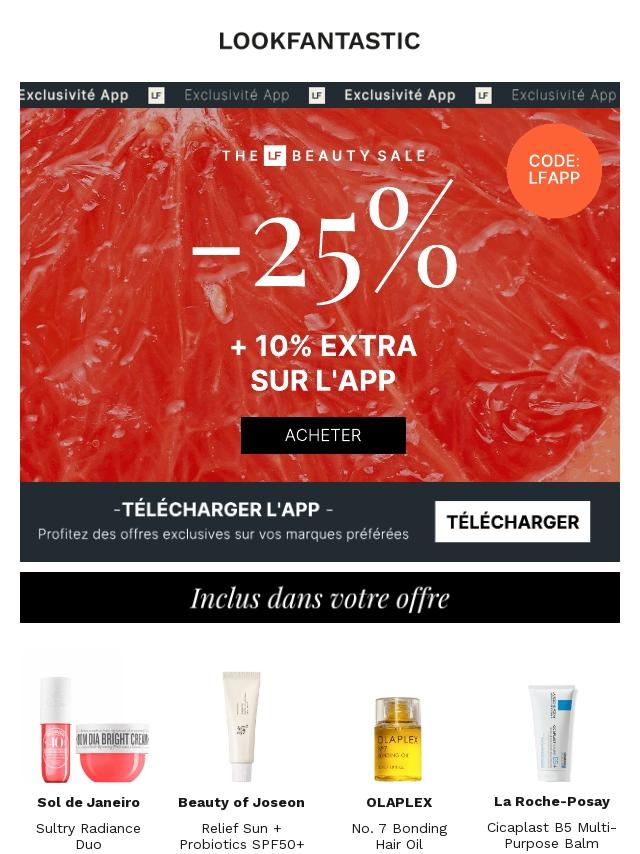Tap the ACHETER button
The image size is (640, 854).
[323, 435]
